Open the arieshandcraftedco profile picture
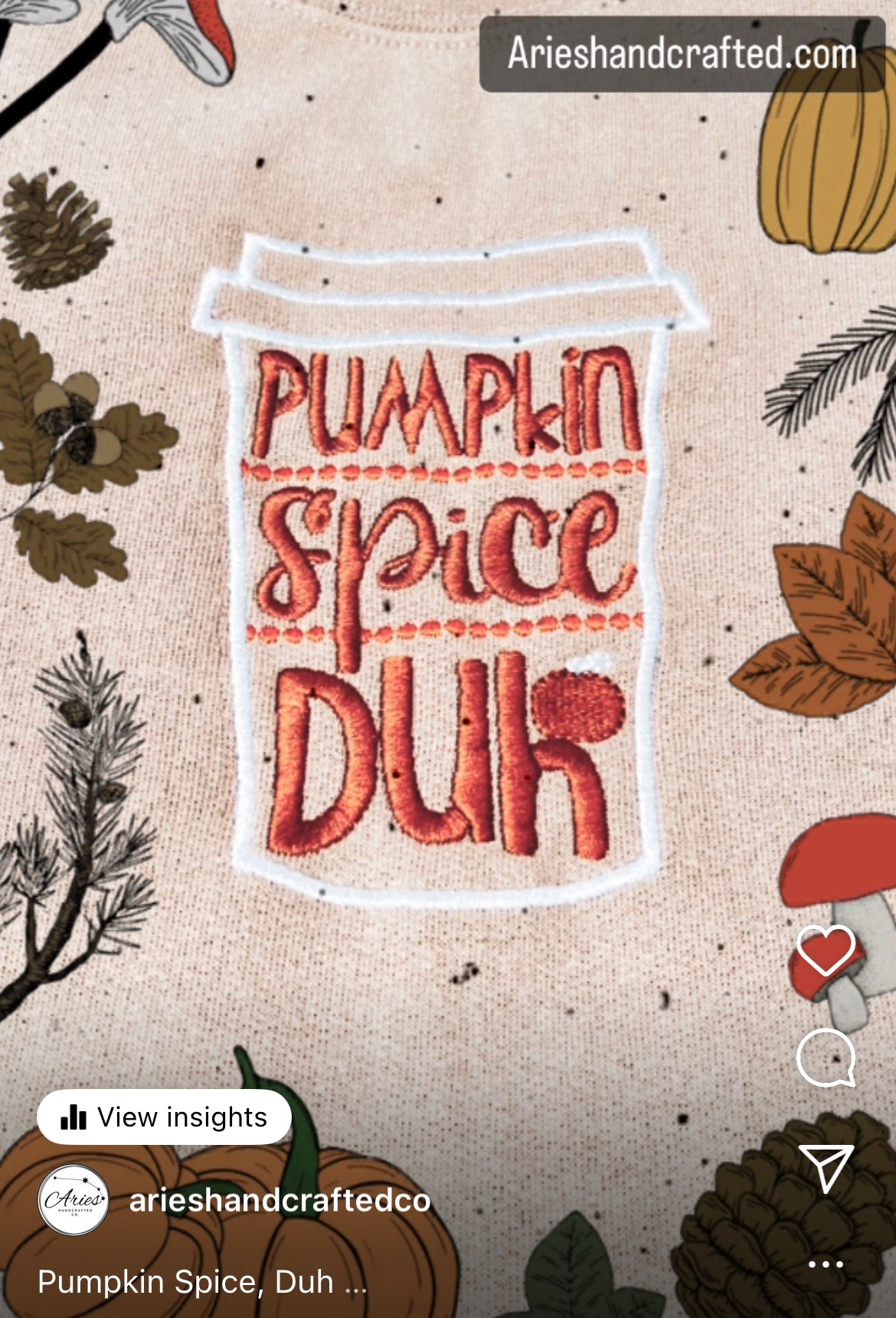Image resolution: width=896 pixels, height=1318 pixels. coord(74,1200)
